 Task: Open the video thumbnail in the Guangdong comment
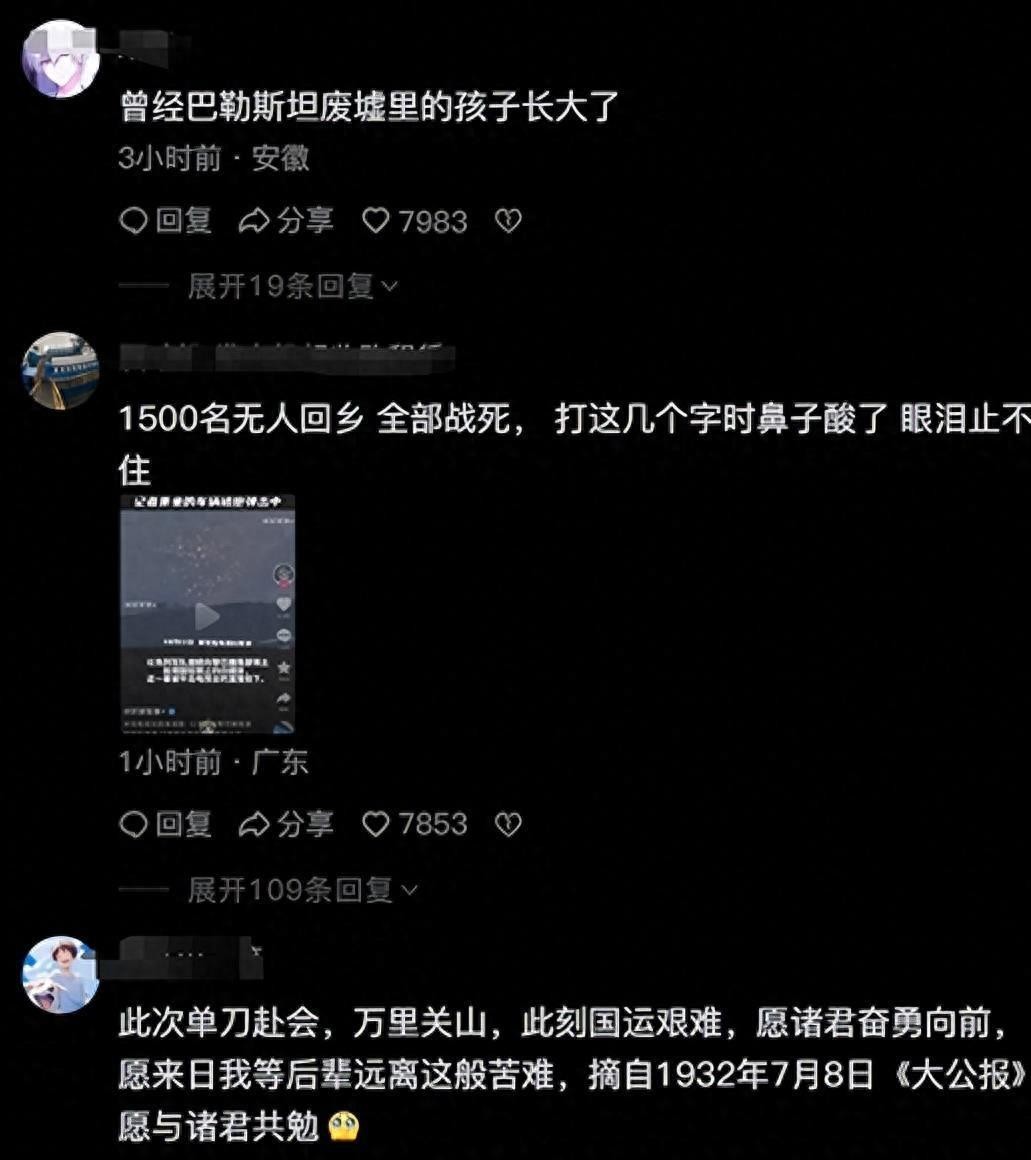coord(207,614)
